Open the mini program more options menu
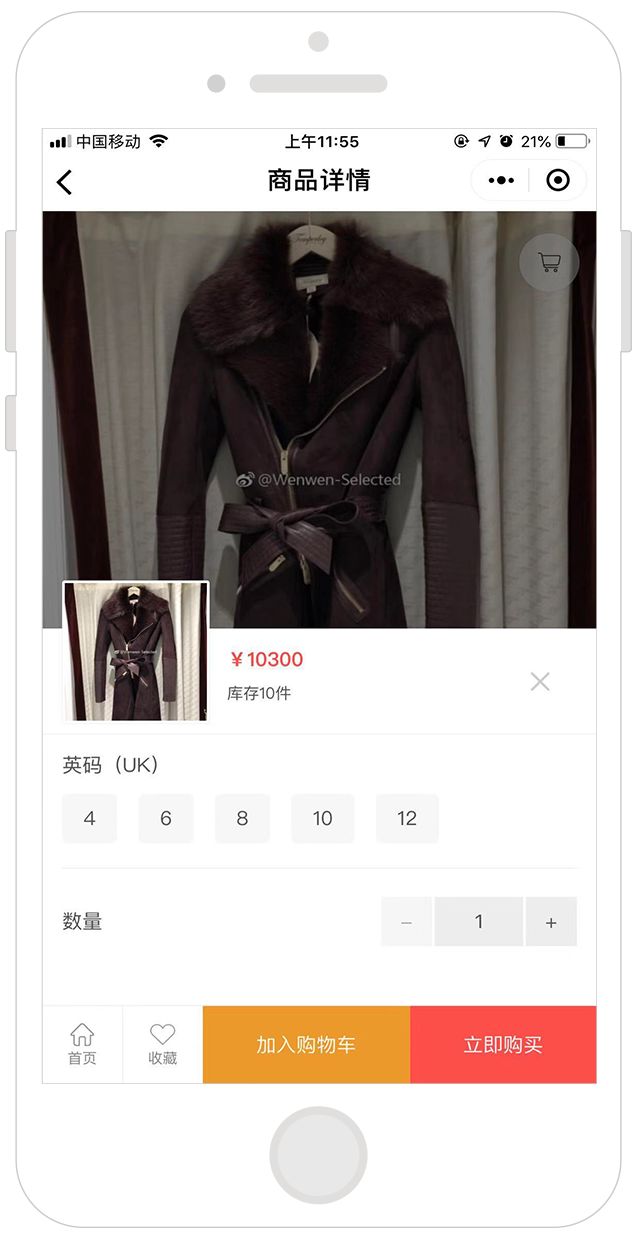Viewport: 640px width, 1238px height. click(x=500, y=181)
